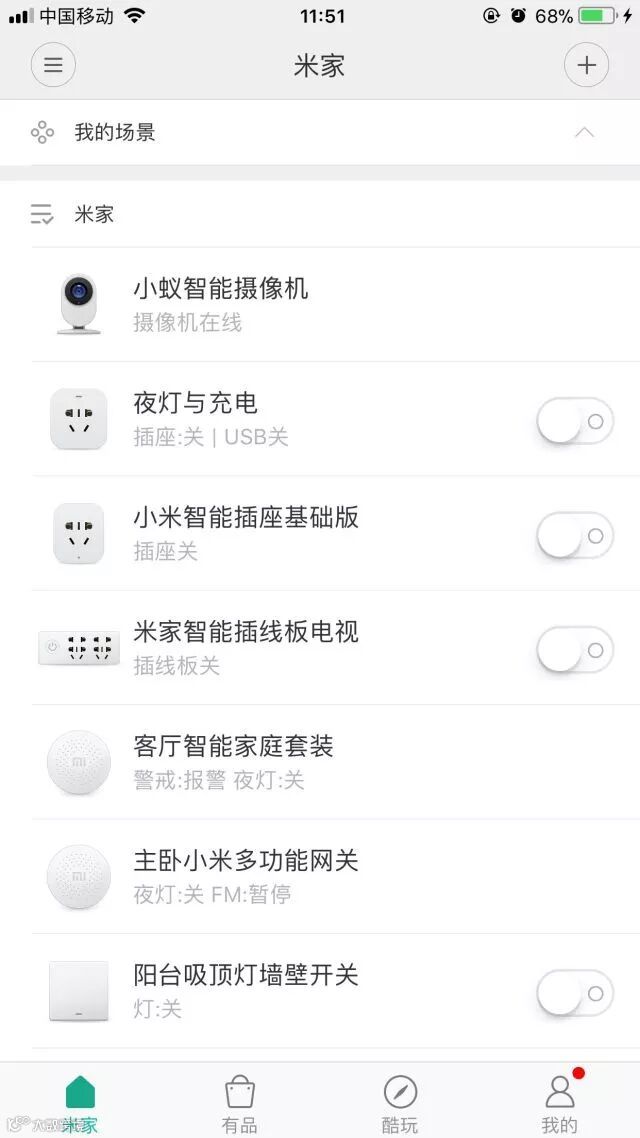Switch on 阳台吸顶灯墙壁开关
Viewport: 640px width, 1138px height.
click(574, 992)
